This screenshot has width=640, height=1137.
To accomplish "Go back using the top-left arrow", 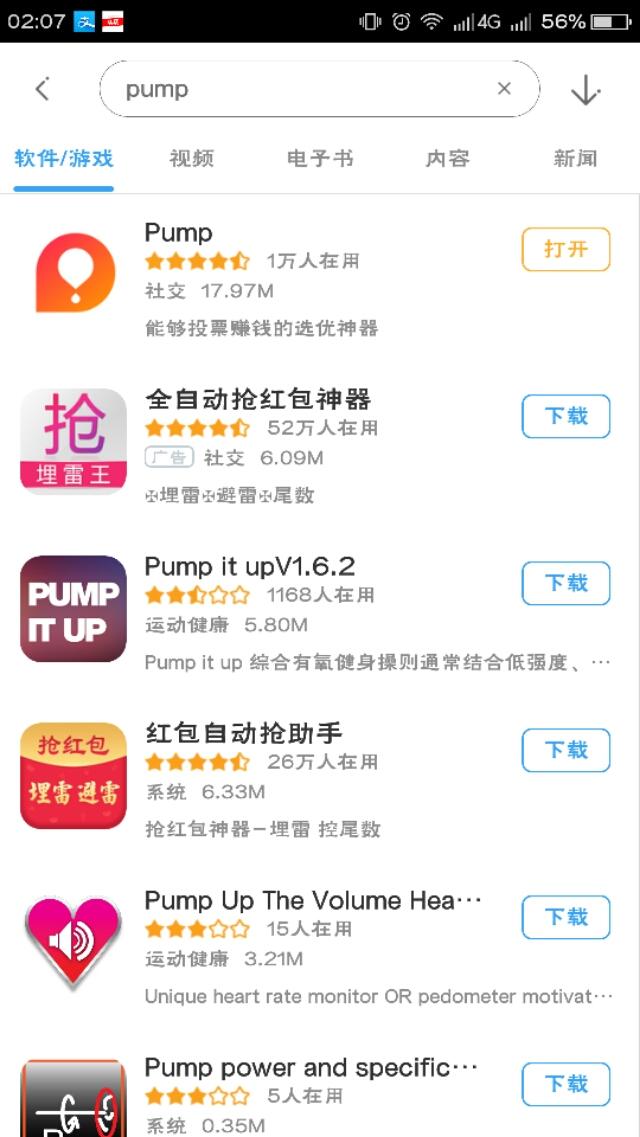I will 42,90.
